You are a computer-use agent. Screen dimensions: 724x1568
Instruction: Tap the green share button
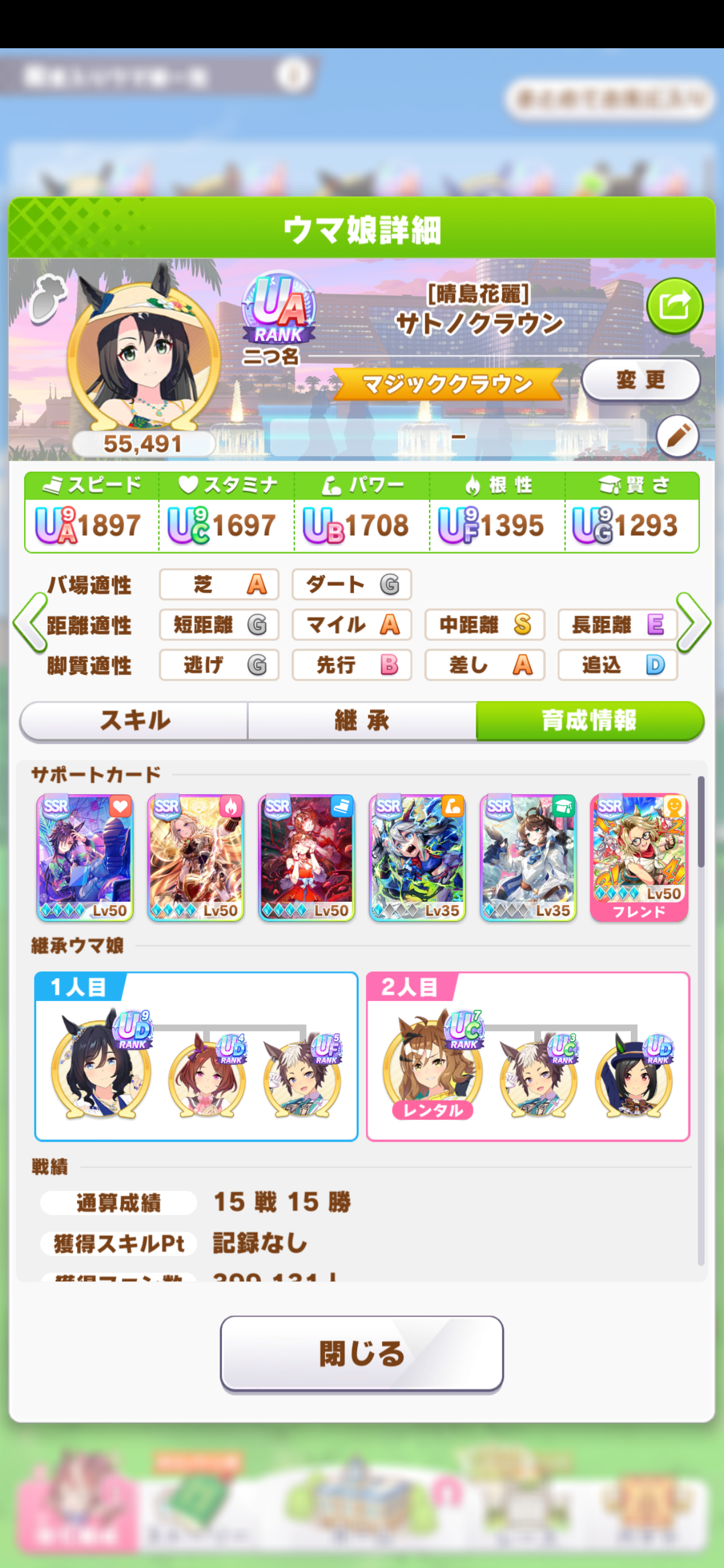(x=675, y=306)
